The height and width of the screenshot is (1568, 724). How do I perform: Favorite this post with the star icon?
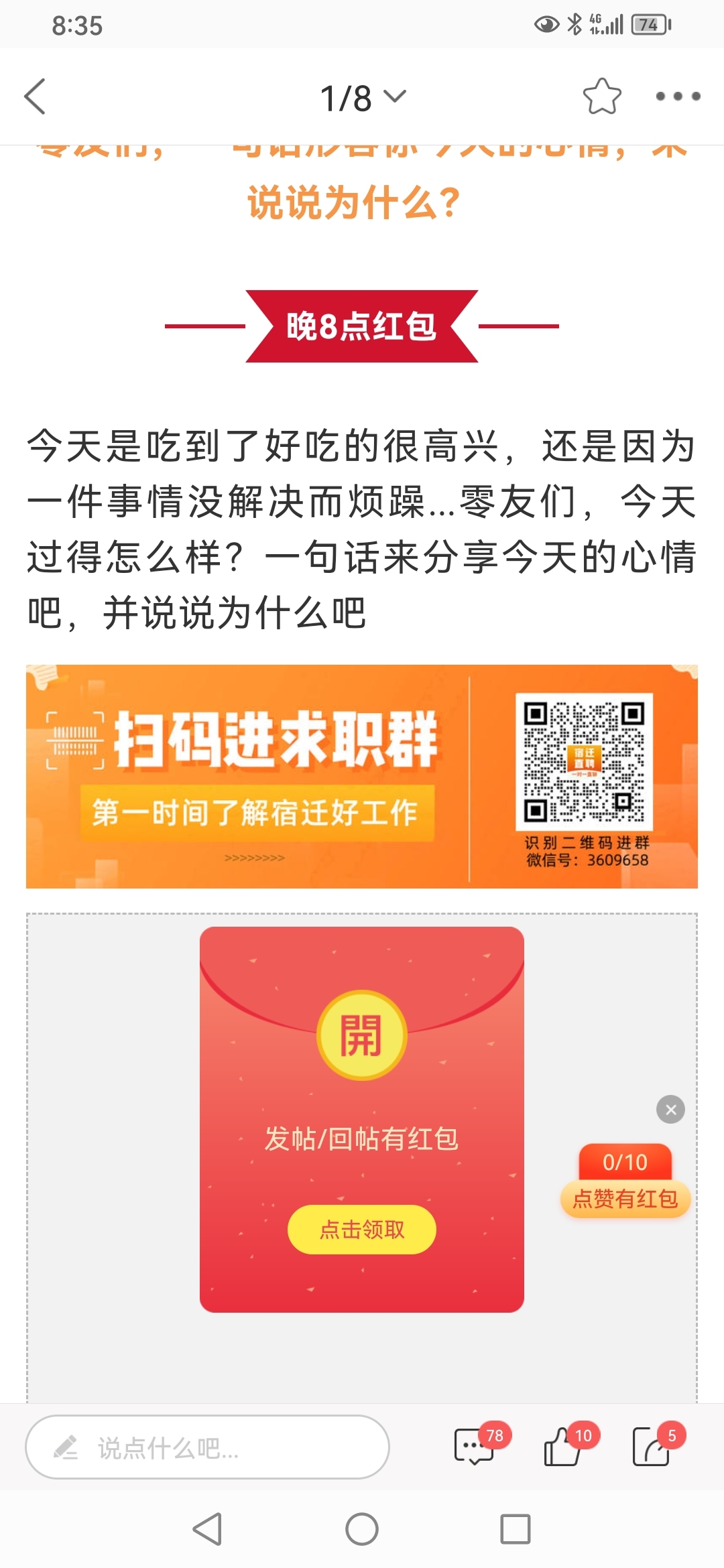click(x=601, y=97)
